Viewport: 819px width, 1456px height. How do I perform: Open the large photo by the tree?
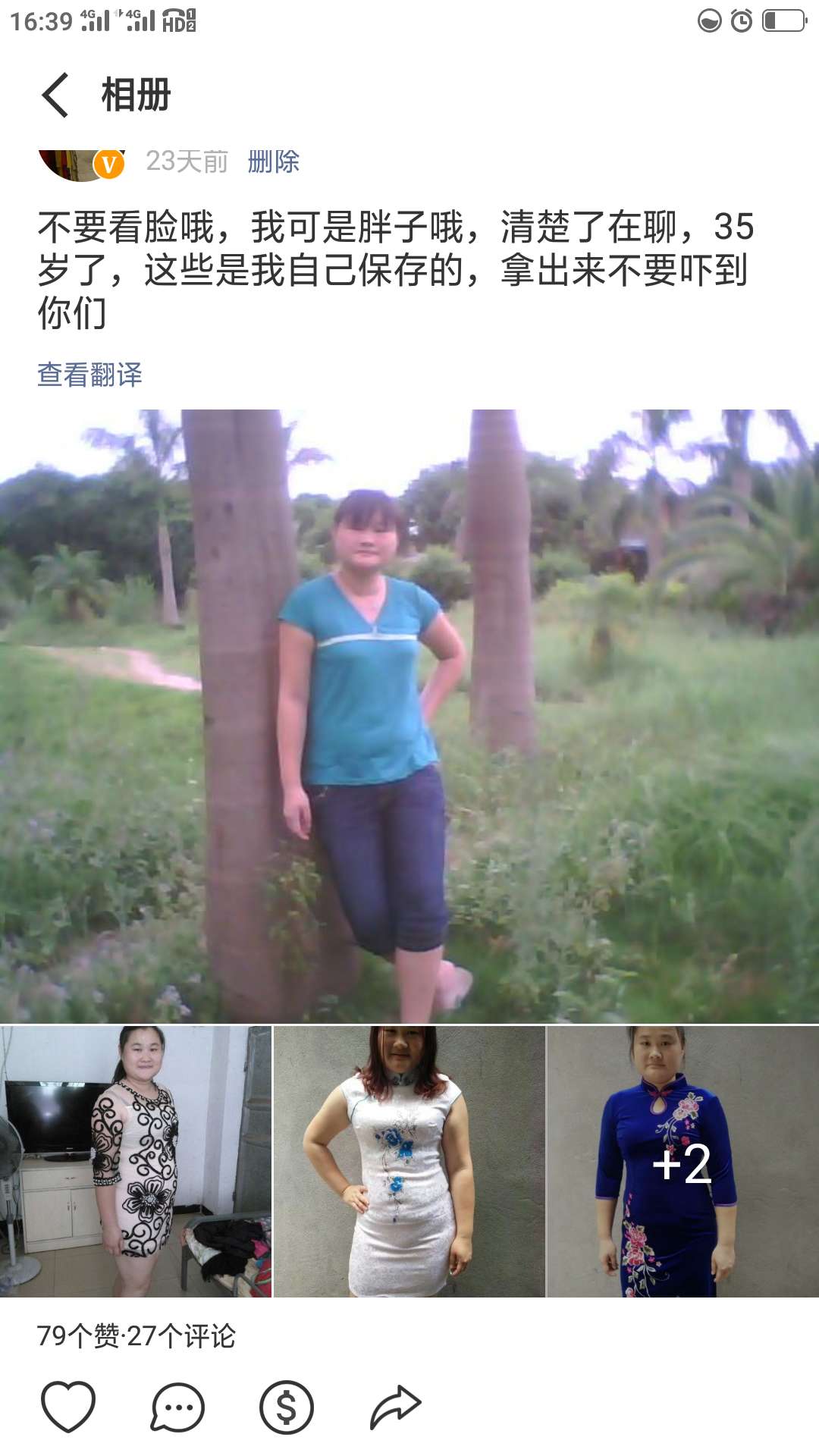pos(409,716)
